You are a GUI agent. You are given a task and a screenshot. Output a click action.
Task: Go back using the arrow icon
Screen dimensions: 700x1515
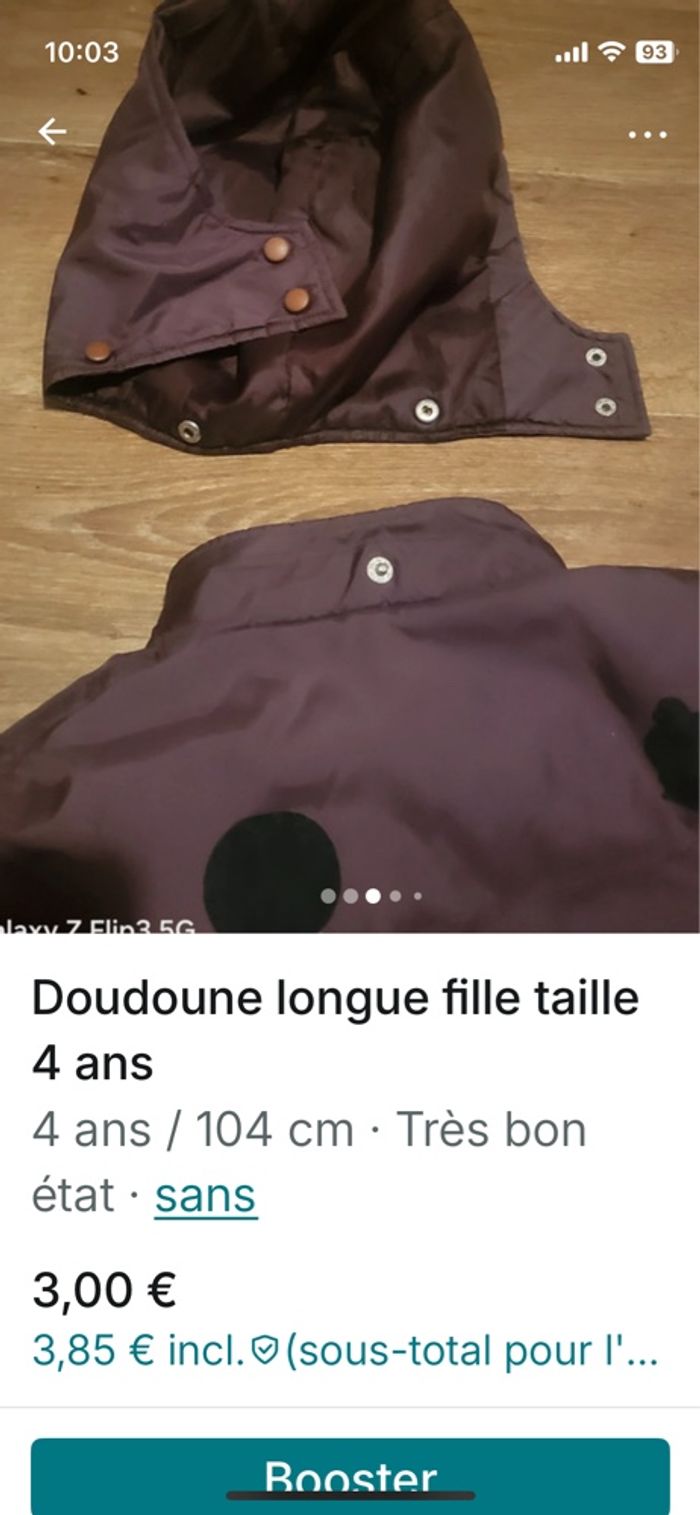[x=52, y=131]
